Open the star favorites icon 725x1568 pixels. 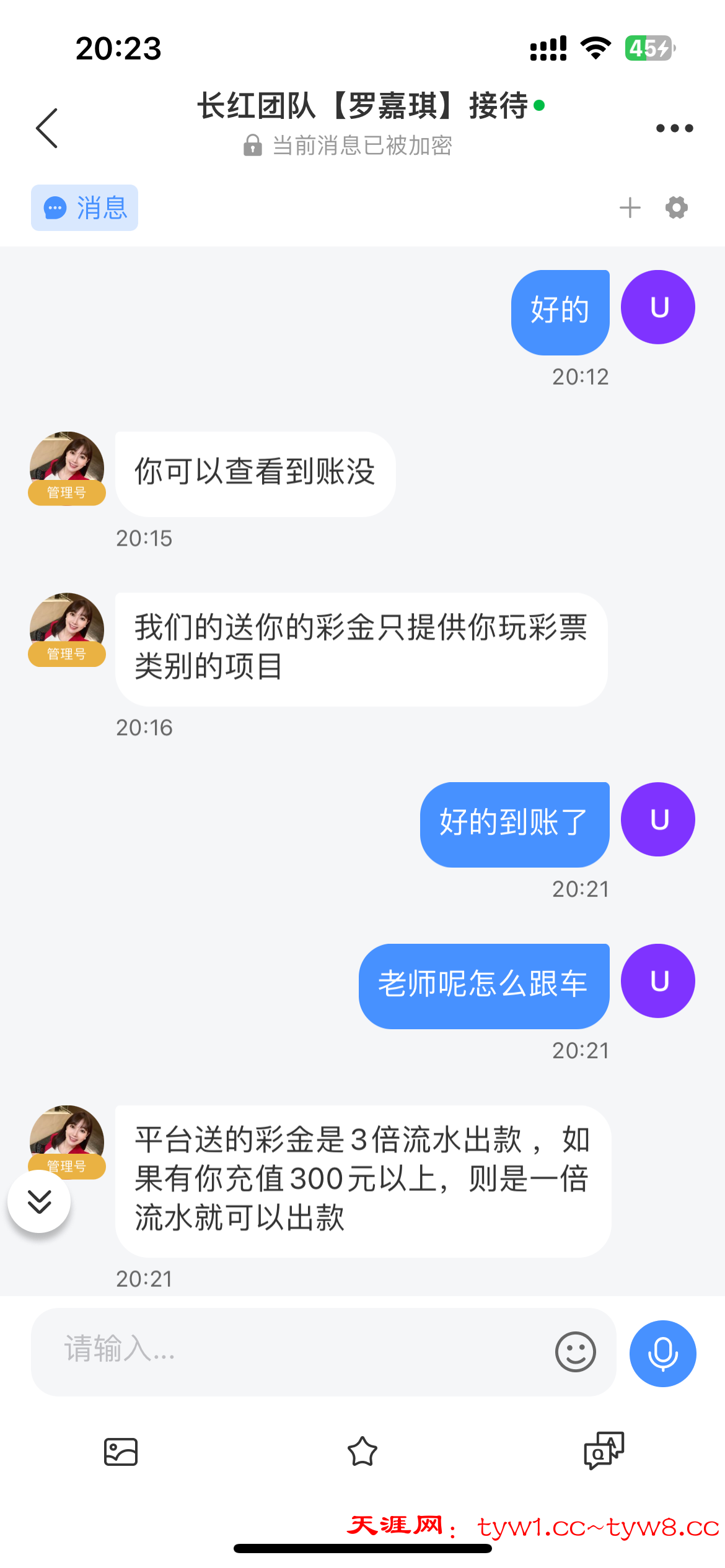[x=362, y=1452]
